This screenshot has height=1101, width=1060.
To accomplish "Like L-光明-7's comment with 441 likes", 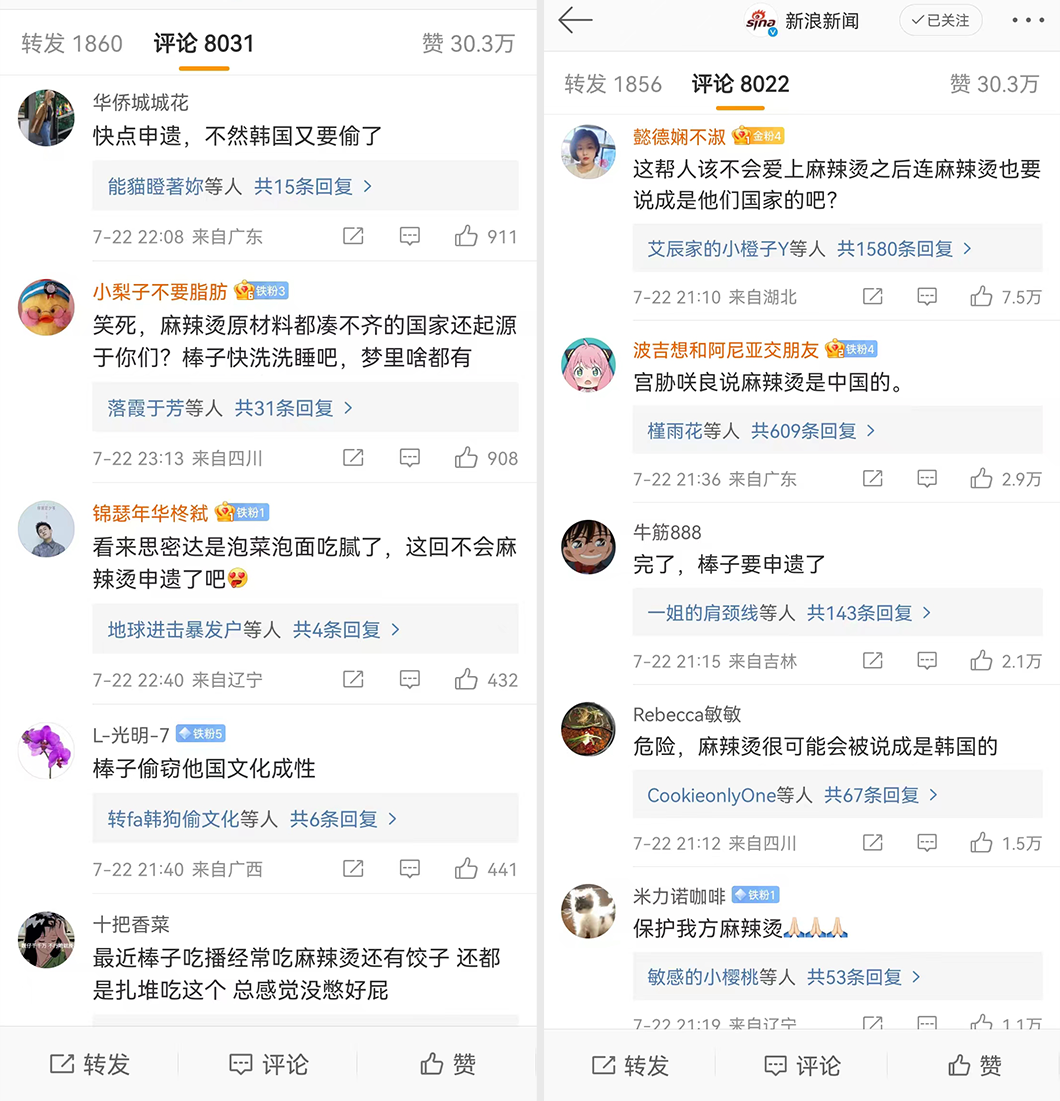I will coord(467,869).
